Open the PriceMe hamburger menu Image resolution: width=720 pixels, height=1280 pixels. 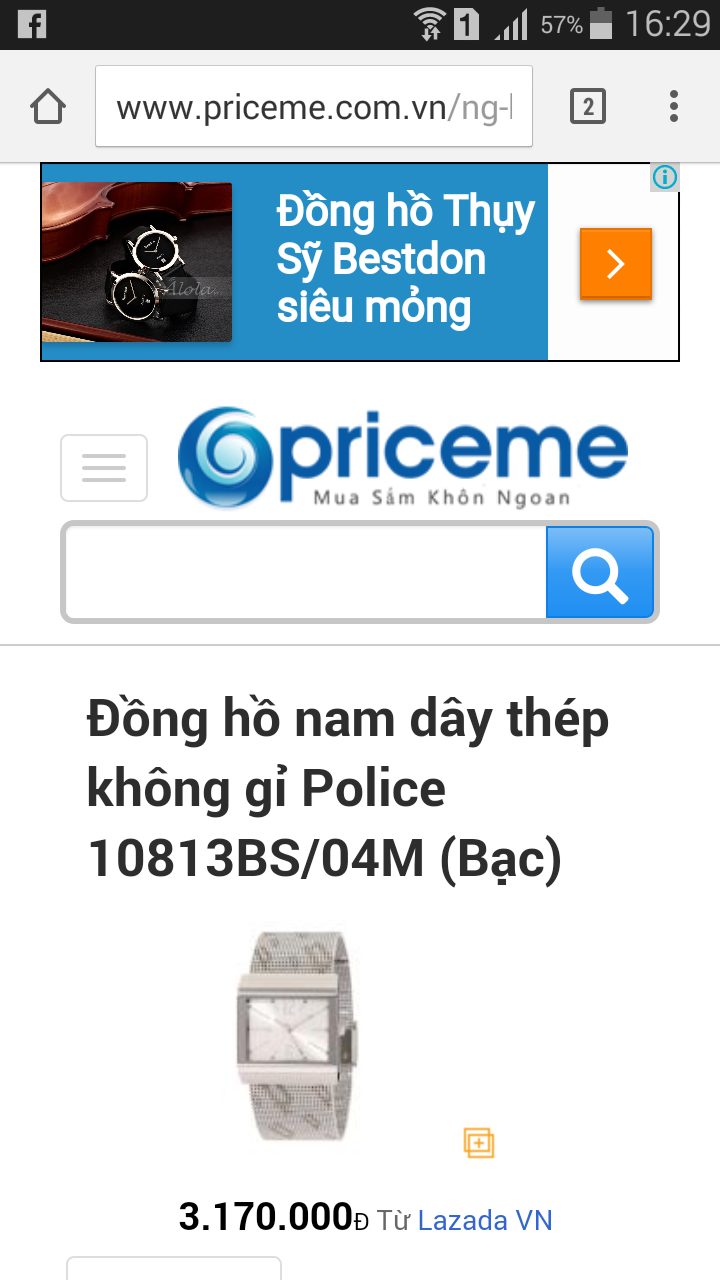pyautogui.click(x=104, y=468)
